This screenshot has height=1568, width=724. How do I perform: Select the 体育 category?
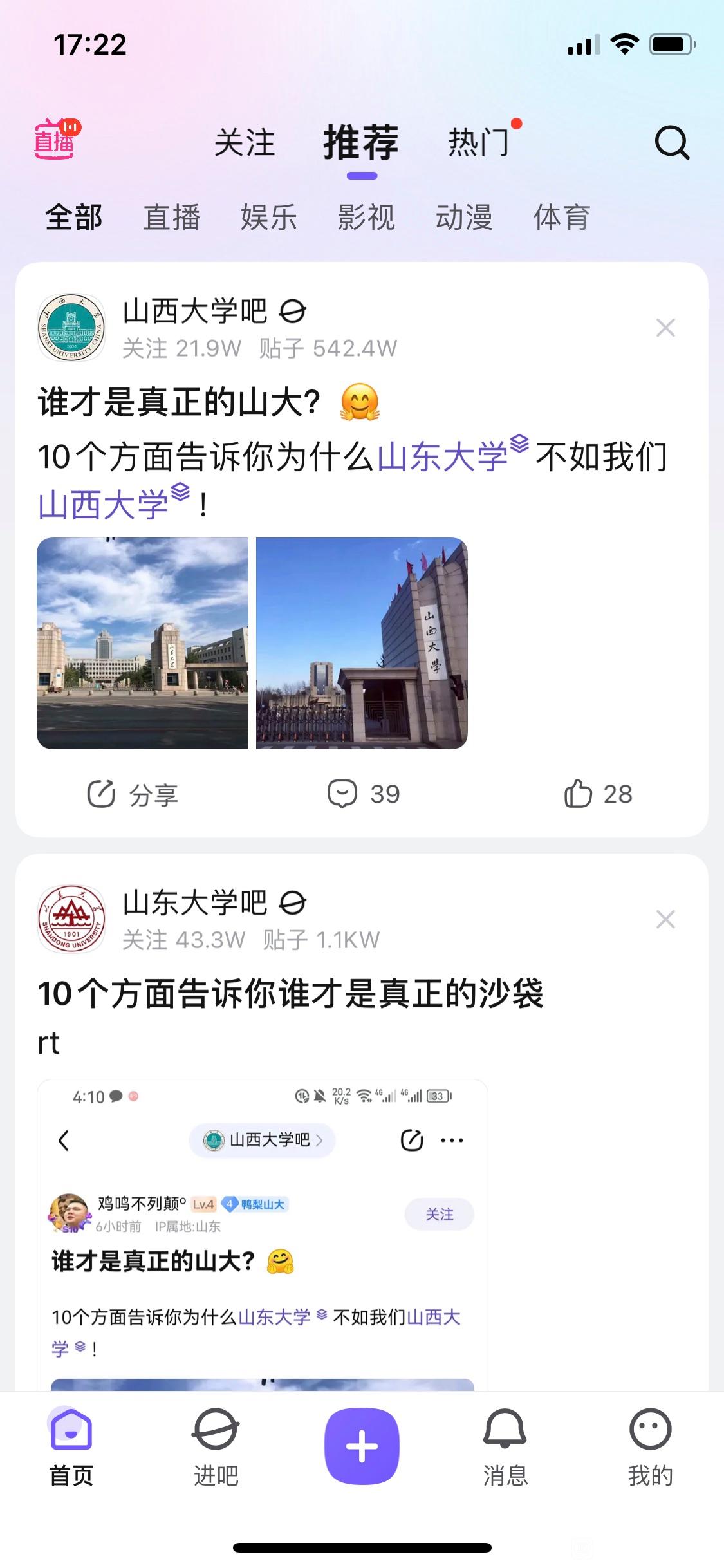coord(562,217)
